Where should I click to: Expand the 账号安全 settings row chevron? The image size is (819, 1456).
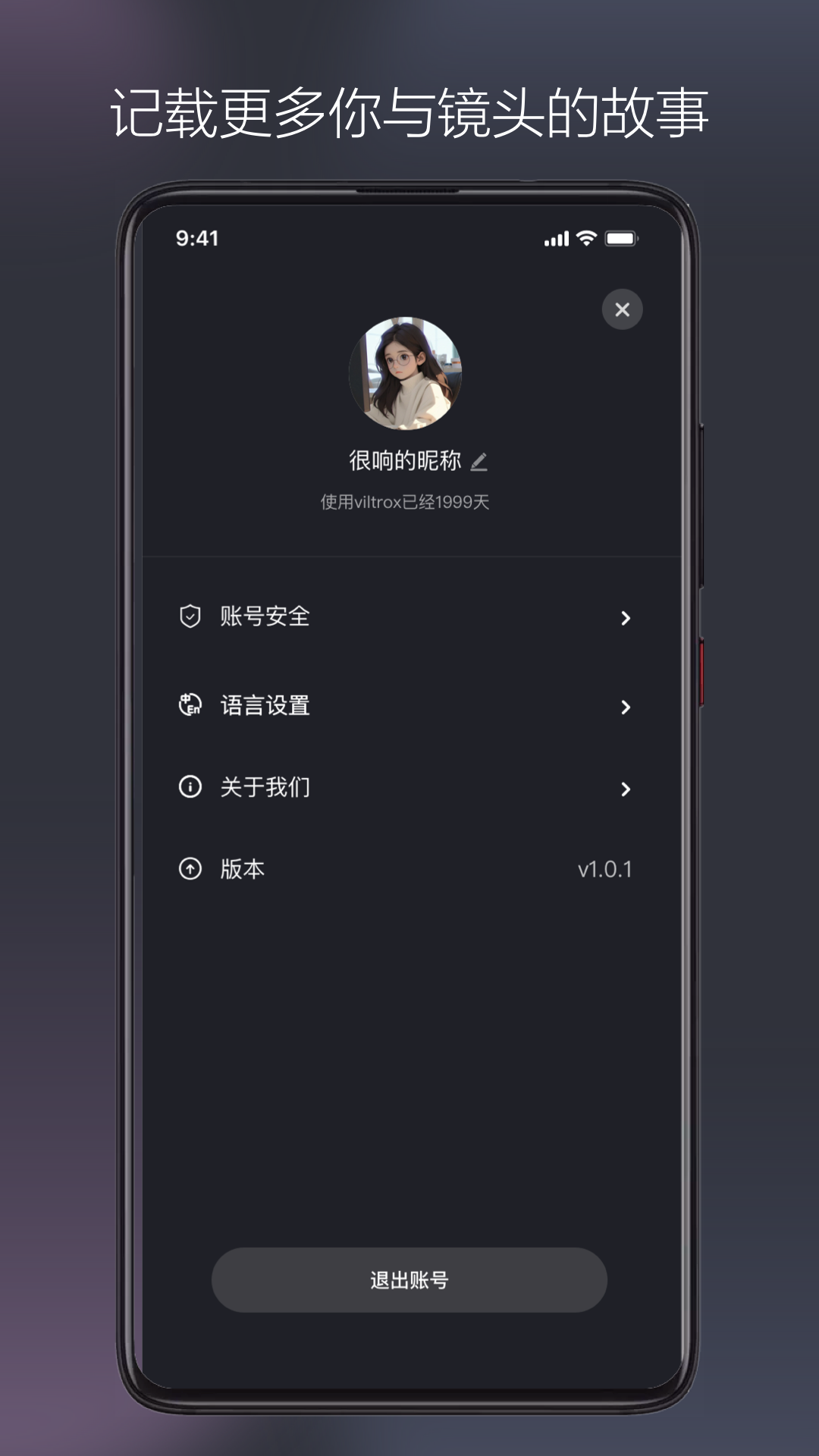[x=626, y=617]
